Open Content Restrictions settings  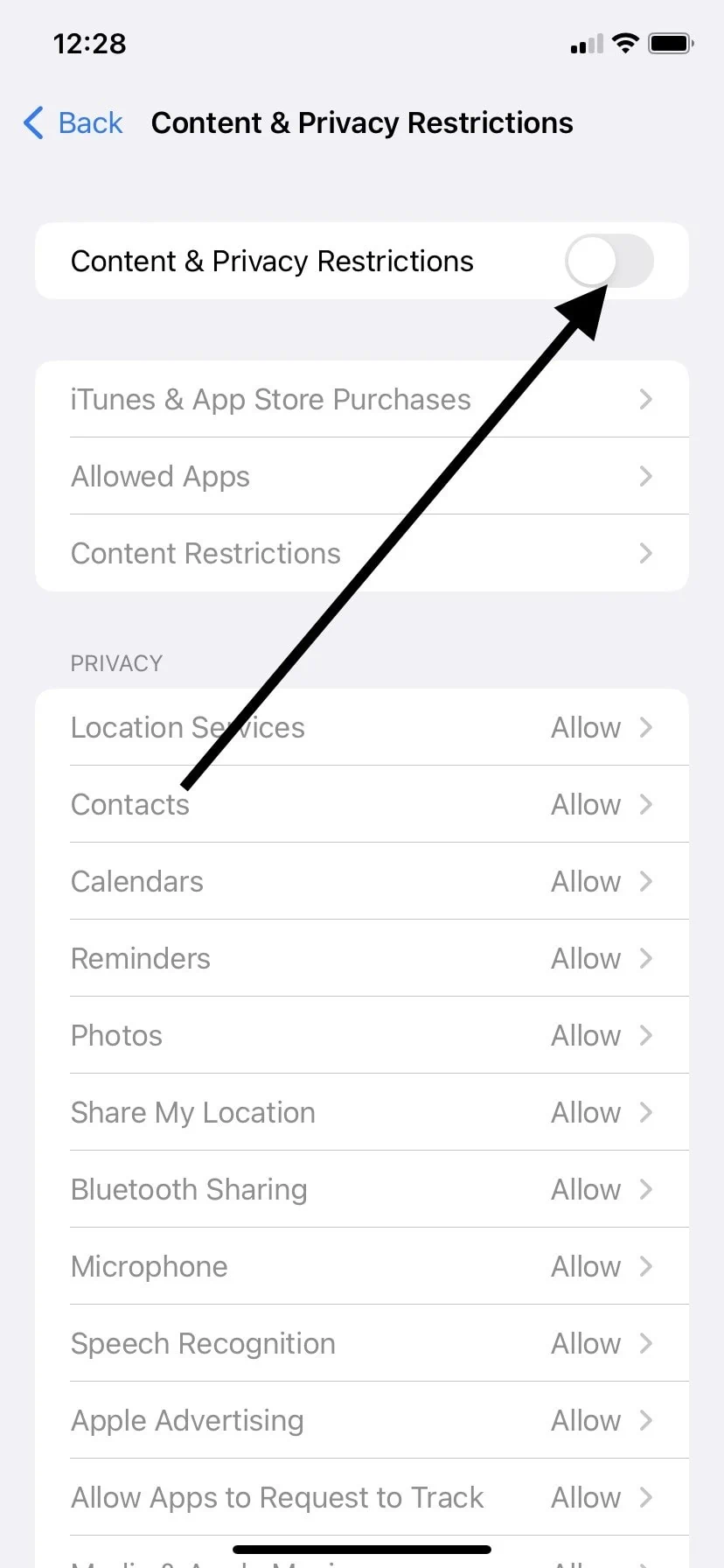[x=362, y=553]
